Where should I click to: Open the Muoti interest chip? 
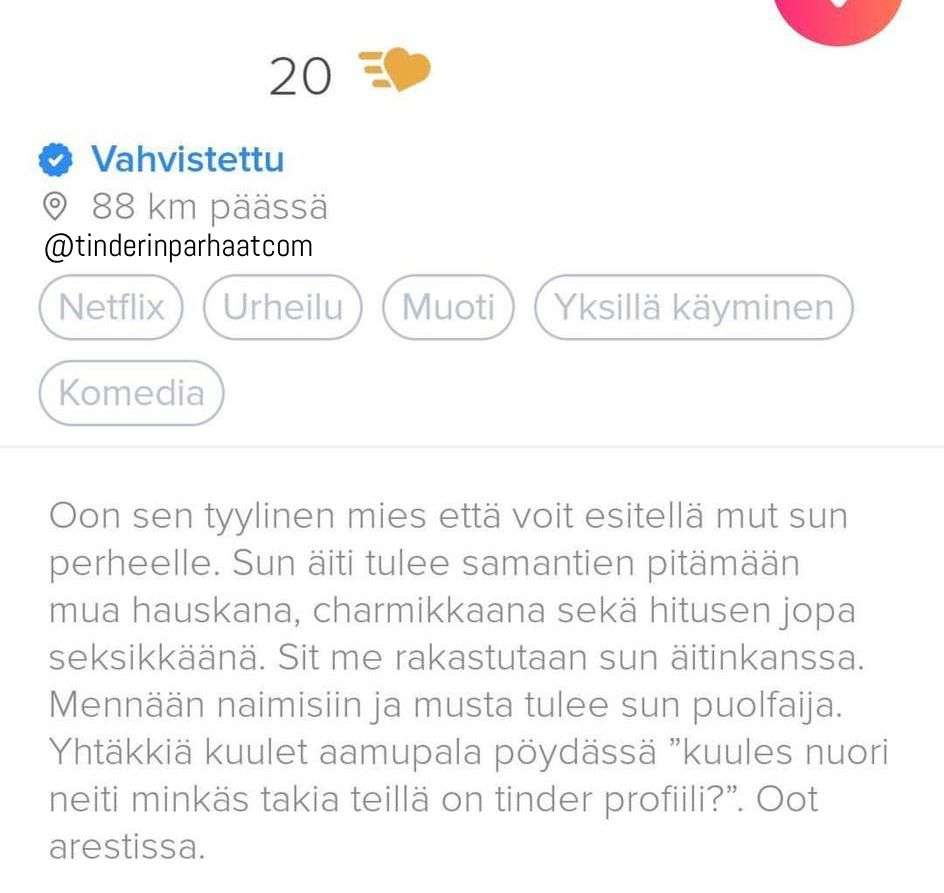[x=448, y=307]
